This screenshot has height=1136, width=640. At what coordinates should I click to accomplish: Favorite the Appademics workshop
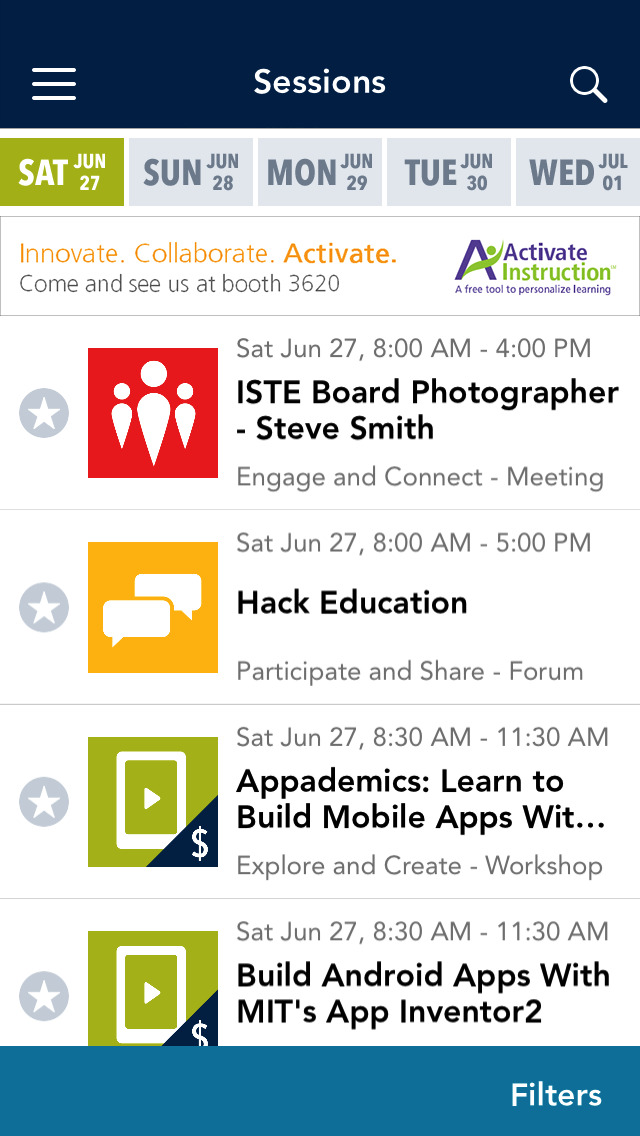point(44,802)
